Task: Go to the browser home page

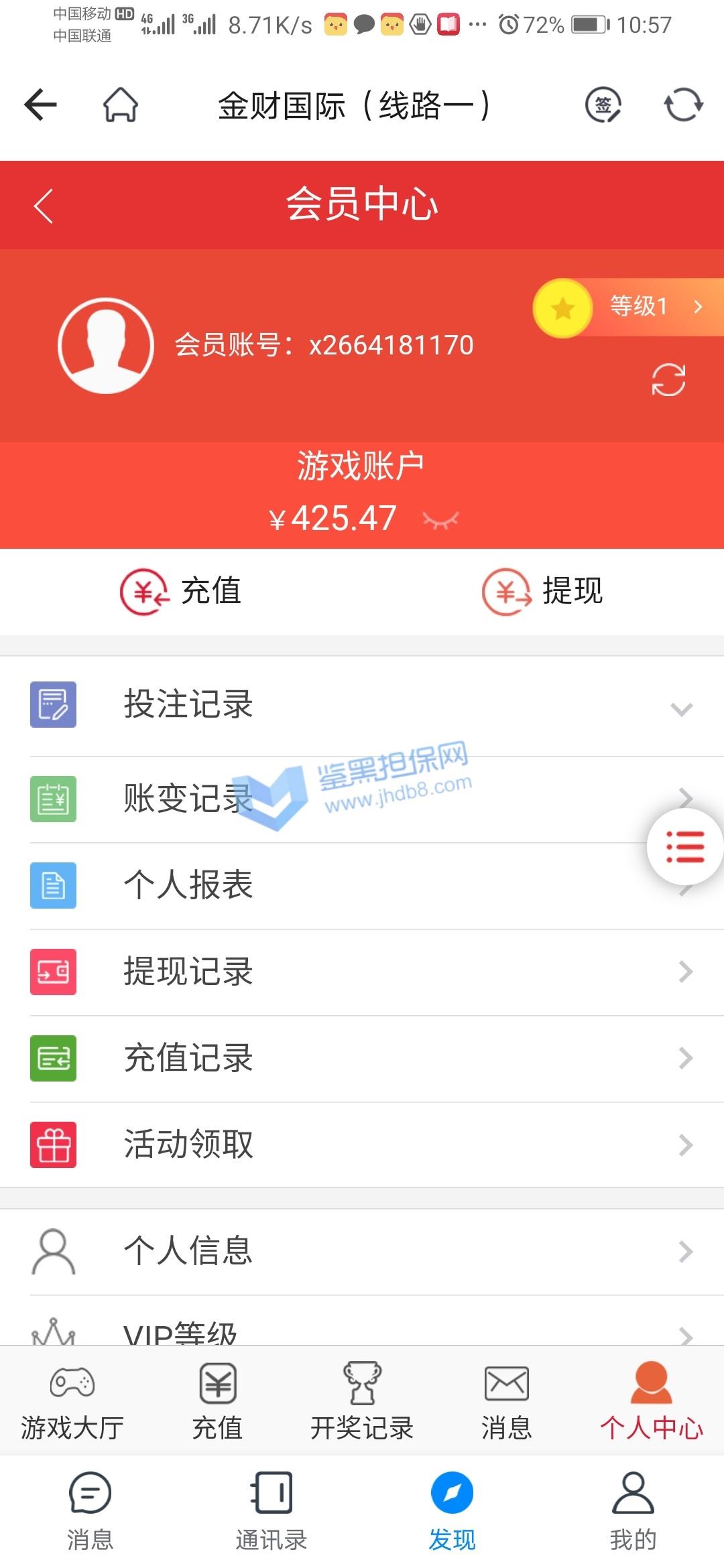Action: coord(121,105)
